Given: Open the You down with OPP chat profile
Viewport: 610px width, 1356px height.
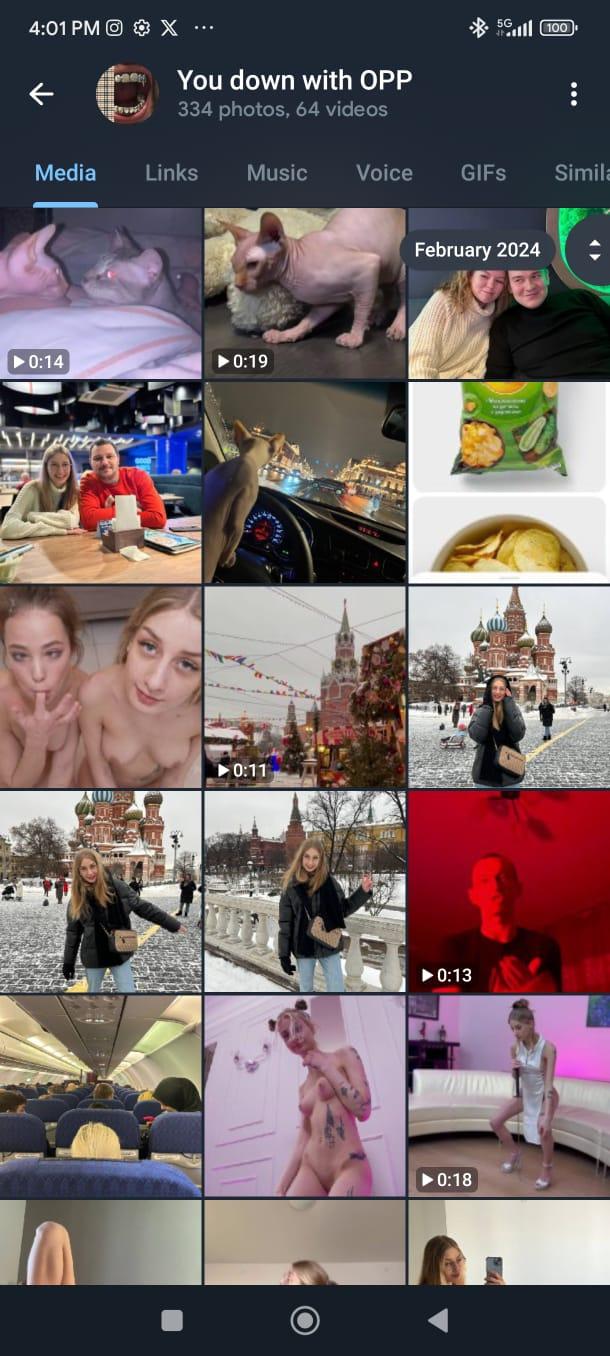Looking at the screenshot, I should click(x=294, y=93).
